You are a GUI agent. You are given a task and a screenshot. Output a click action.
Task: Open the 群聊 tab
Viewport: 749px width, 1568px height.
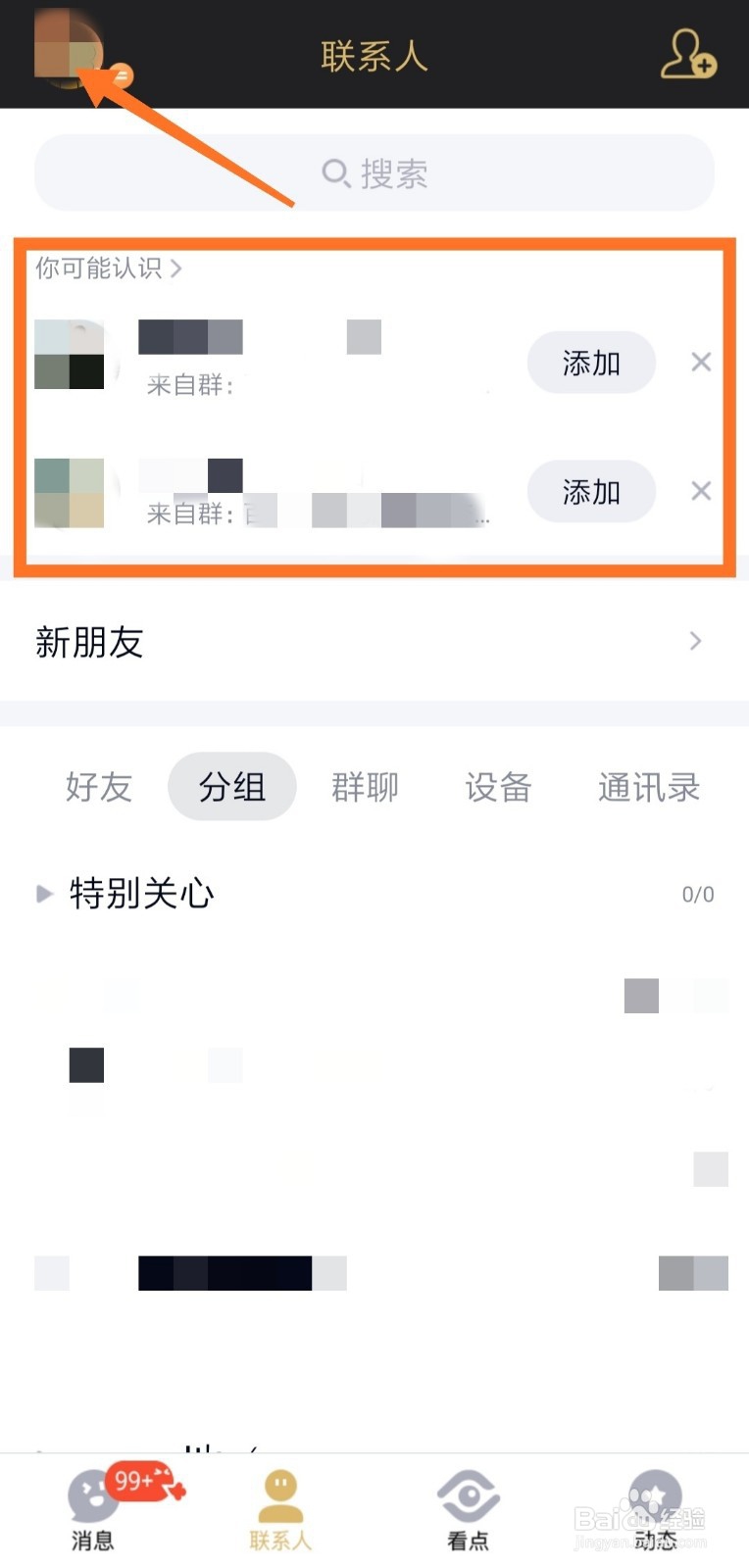tap(365, 787)
